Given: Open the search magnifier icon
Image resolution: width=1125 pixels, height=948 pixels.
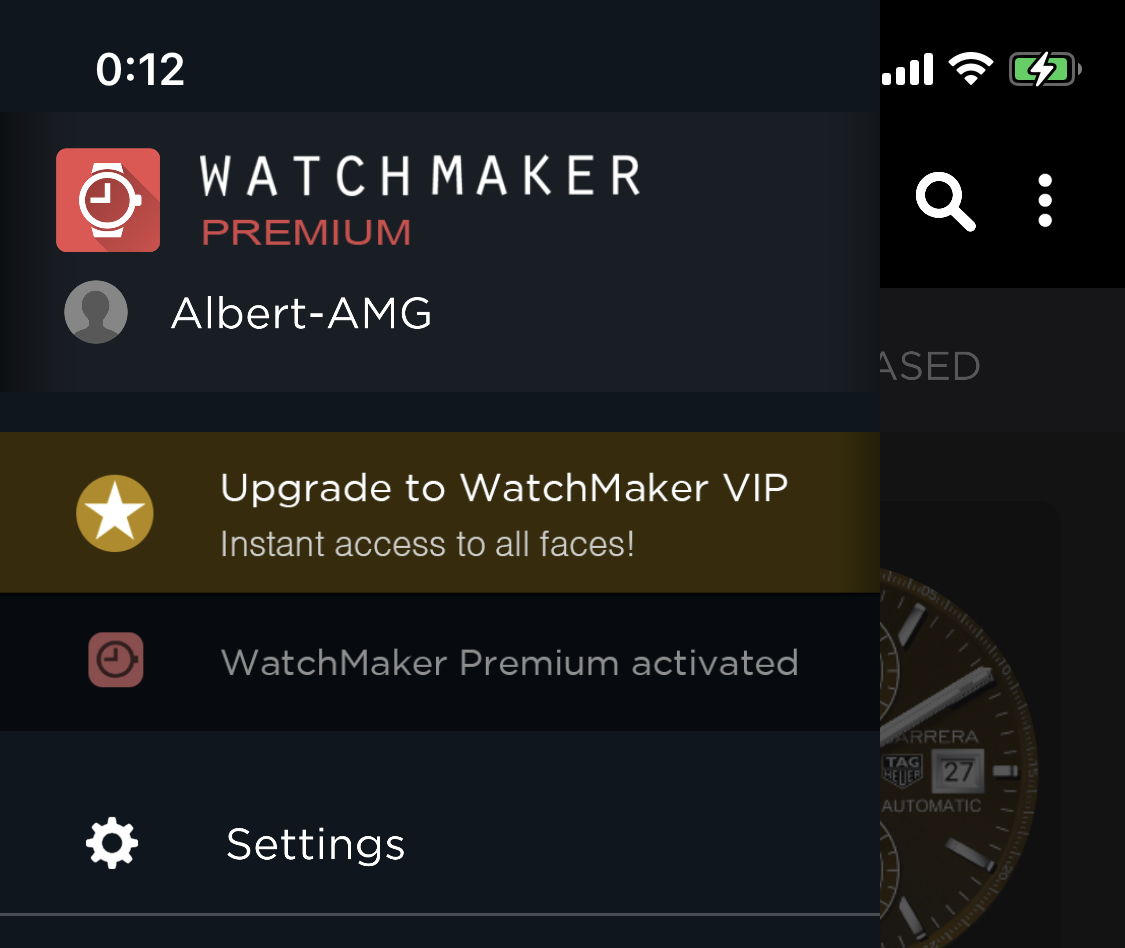Looking at the screenshot, I should pyautogui.click(x=944, y=202).
